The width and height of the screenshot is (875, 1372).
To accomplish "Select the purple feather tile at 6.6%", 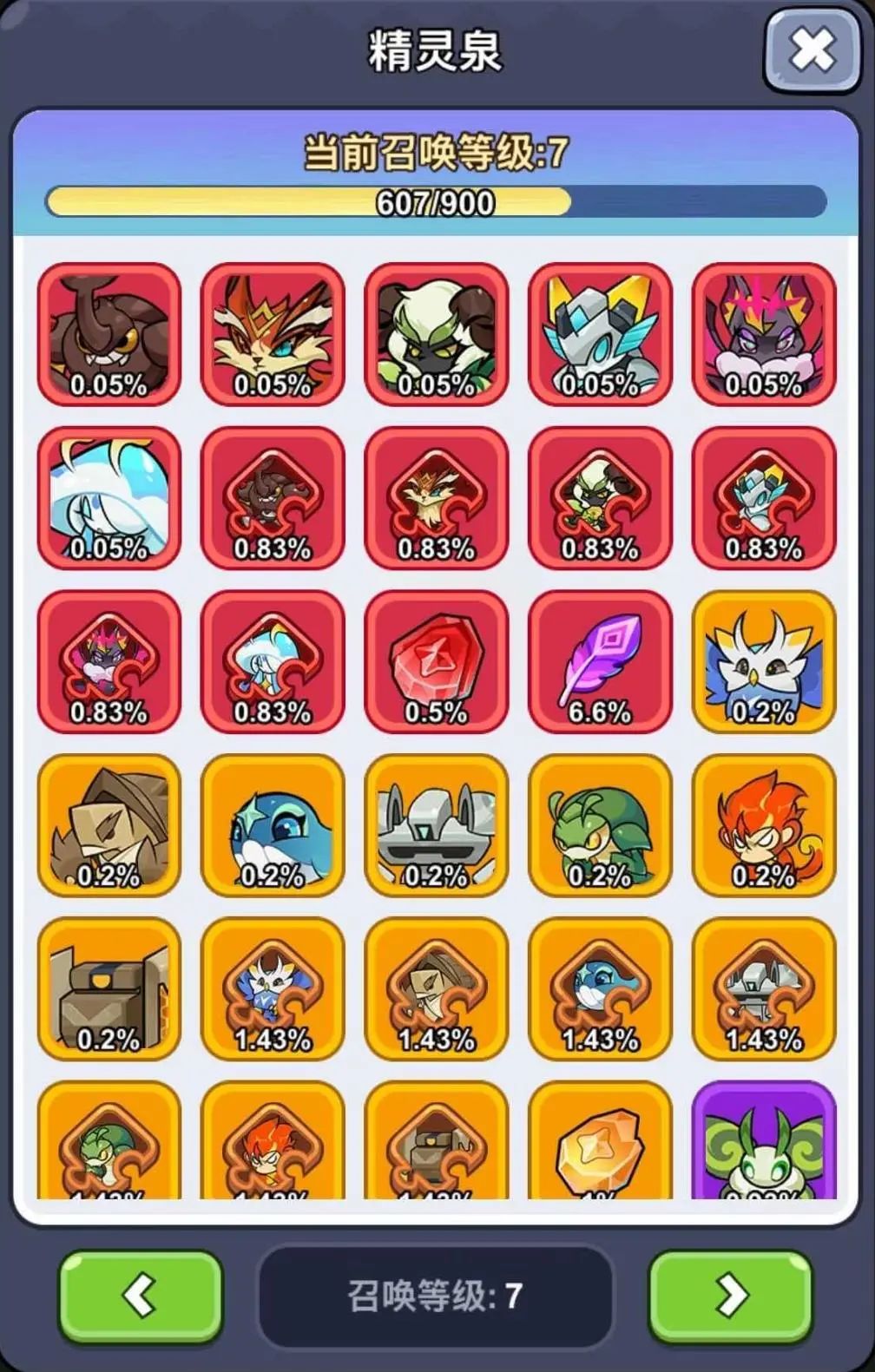I will click(x=600, y=661).
